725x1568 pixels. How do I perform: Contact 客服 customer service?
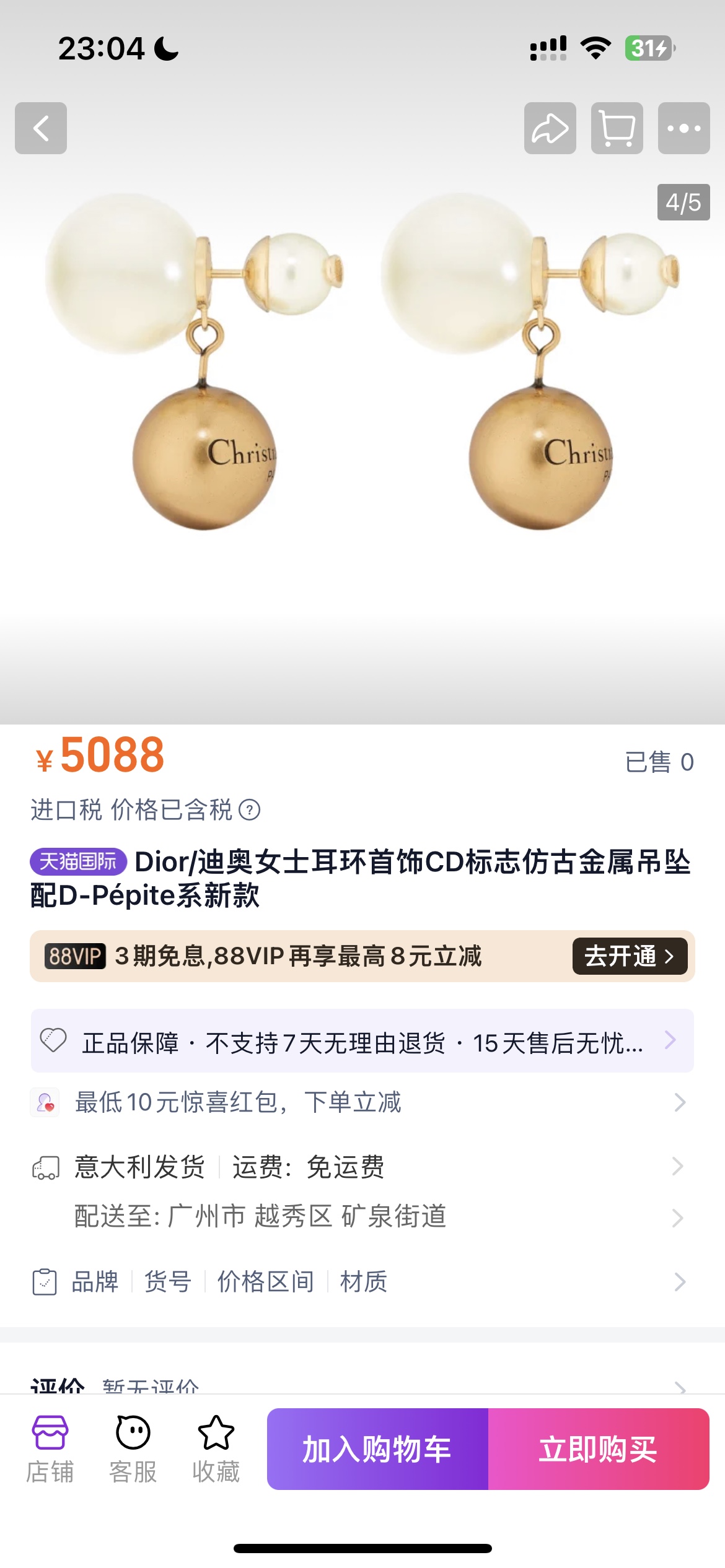[x=133, y=1448]
